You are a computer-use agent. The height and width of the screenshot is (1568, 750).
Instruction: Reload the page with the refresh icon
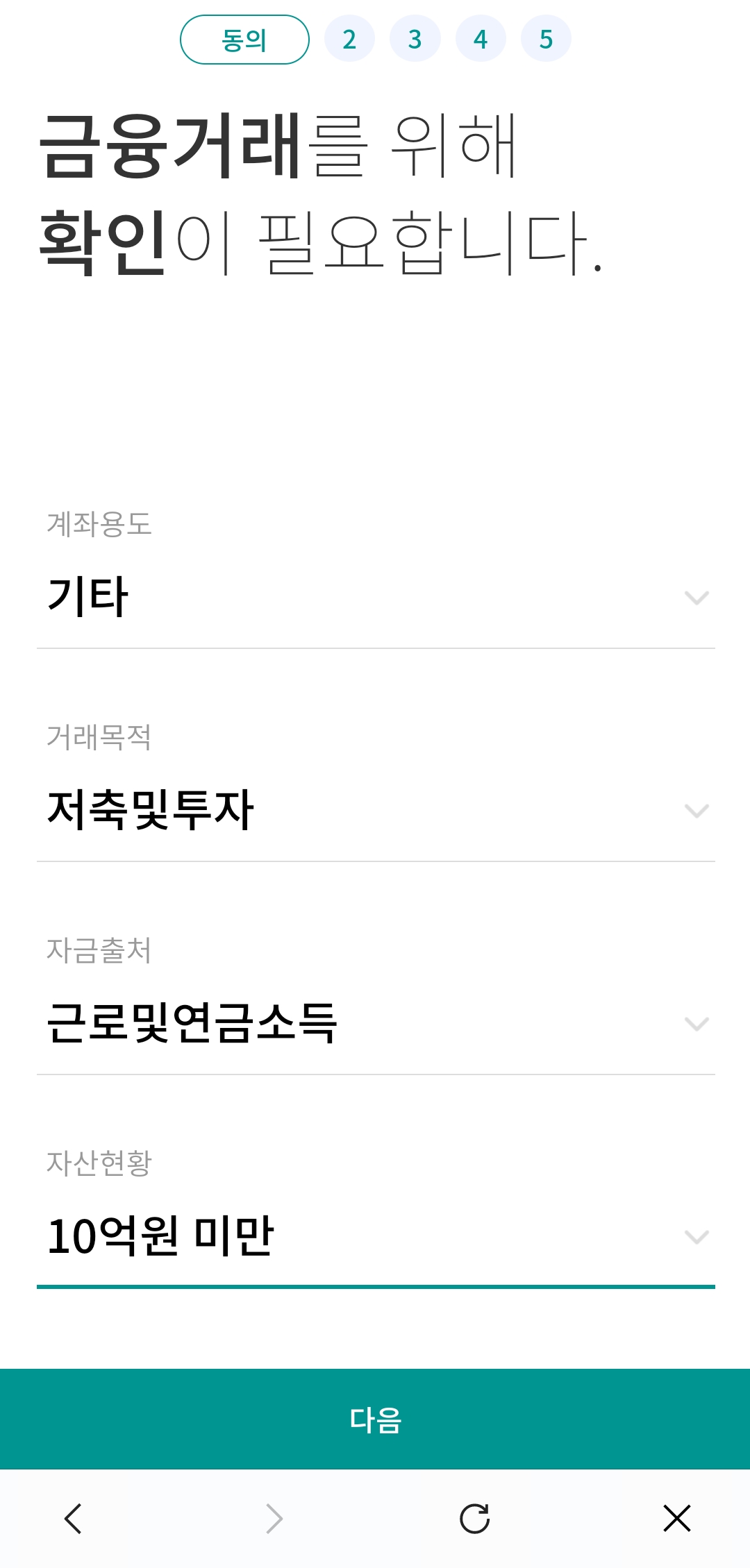(x=474, y=1519)
